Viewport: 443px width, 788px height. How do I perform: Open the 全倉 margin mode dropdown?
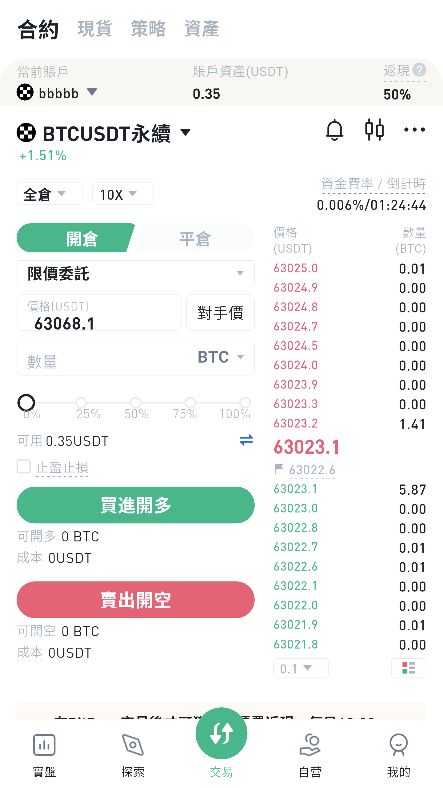tap(49, 194)
